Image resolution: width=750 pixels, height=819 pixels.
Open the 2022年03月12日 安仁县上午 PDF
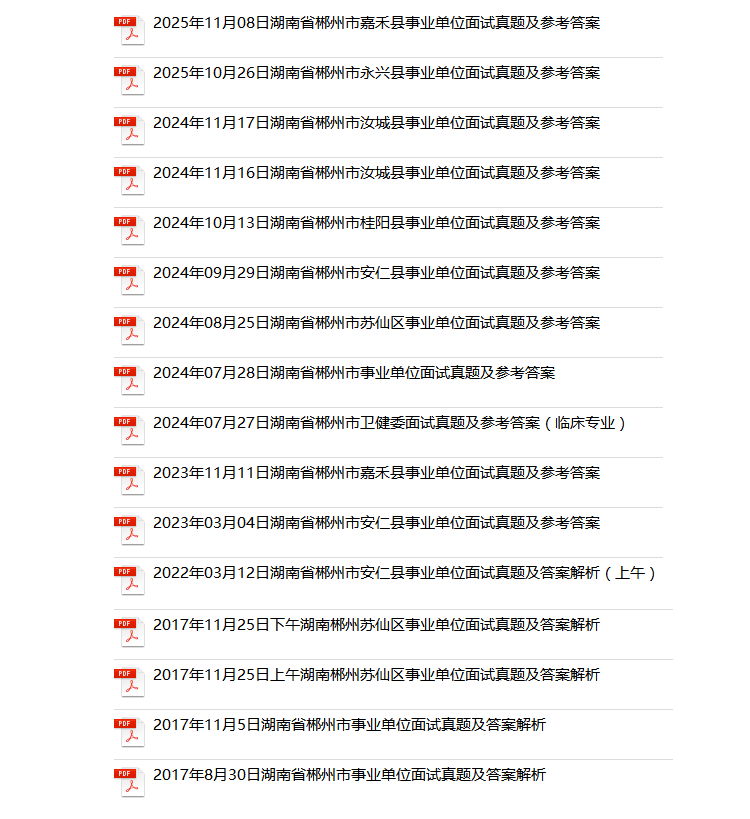pyautogui.click(x=404, y=573)
